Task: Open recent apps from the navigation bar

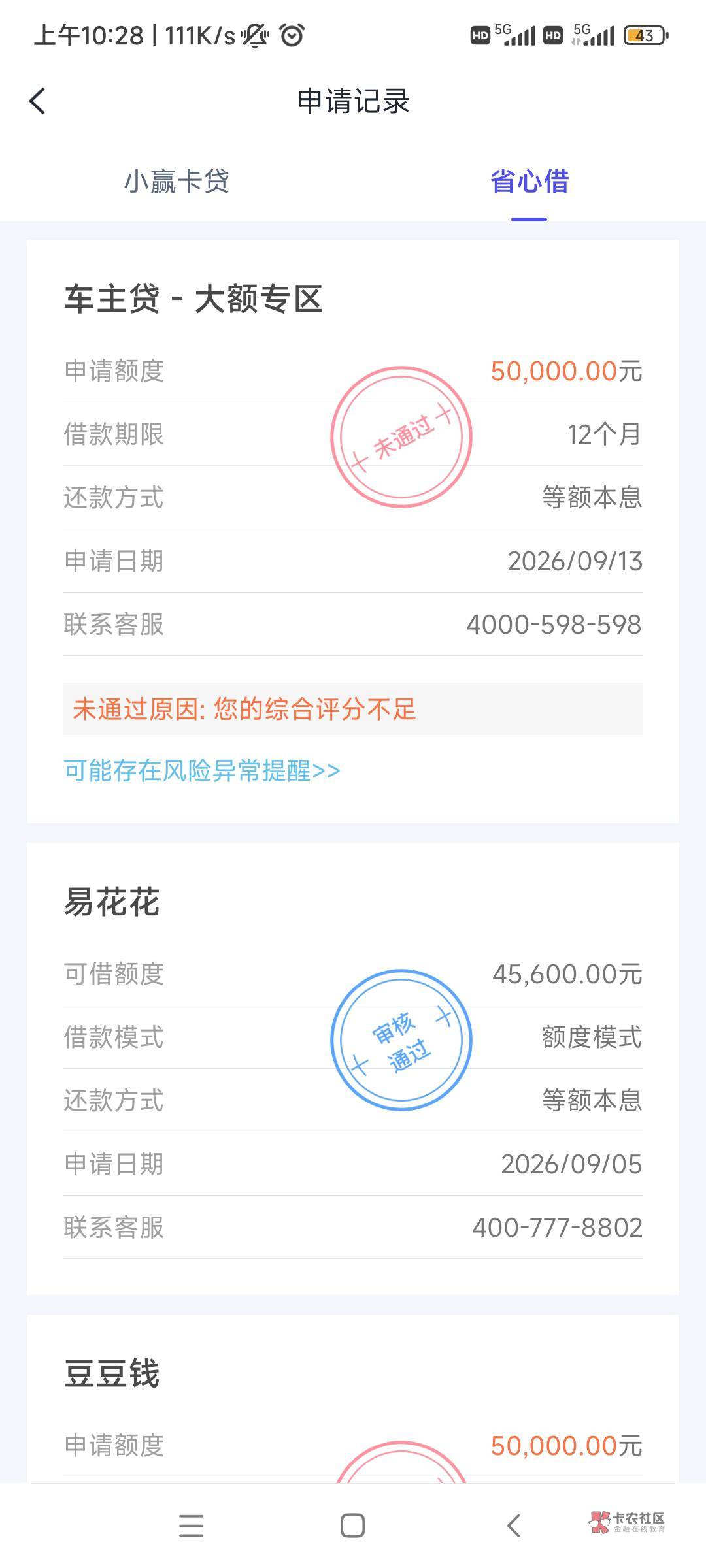Action: click(191, 1526)
